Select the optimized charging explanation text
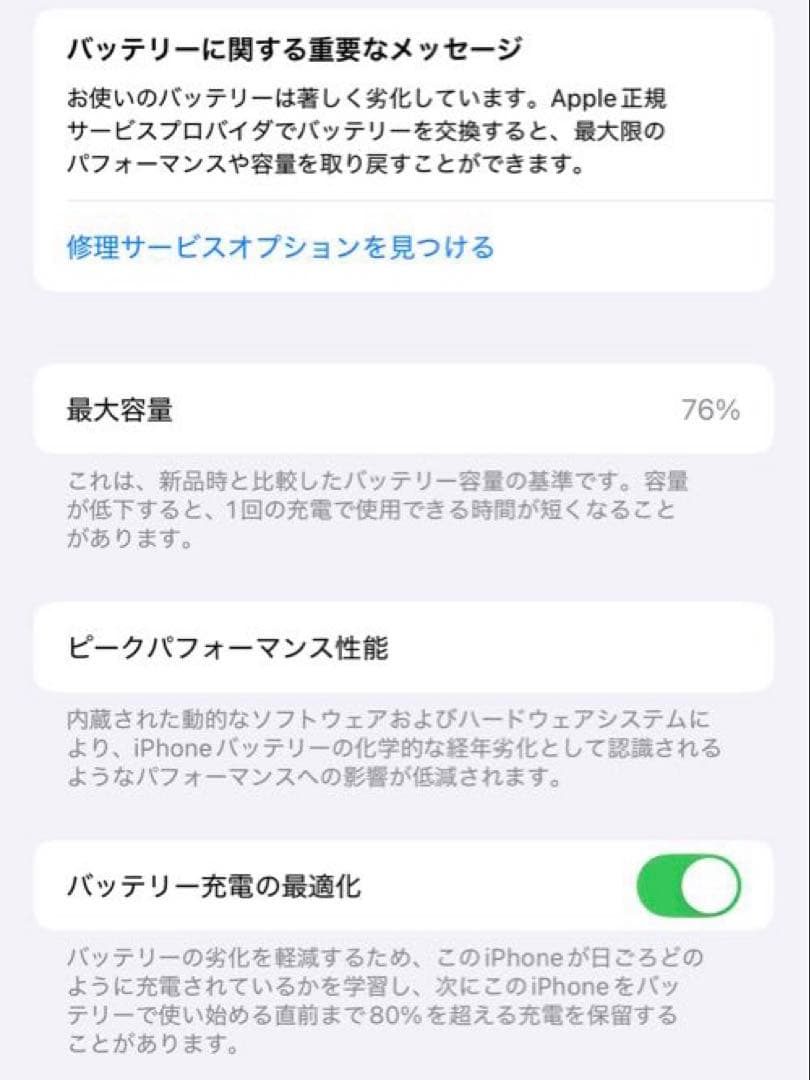 click(390, 1000)
